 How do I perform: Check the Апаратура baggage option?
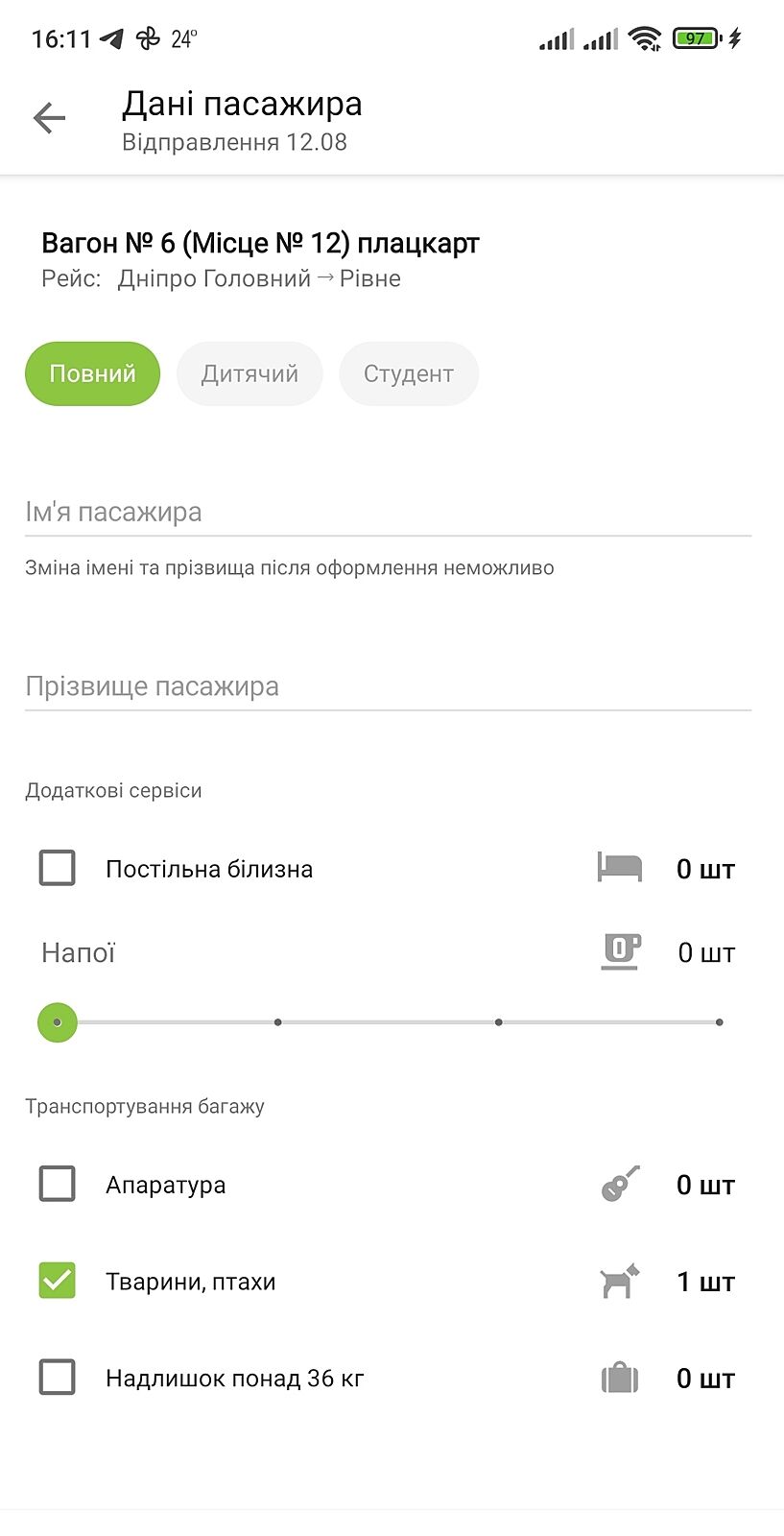click(x=58, y=1185)
